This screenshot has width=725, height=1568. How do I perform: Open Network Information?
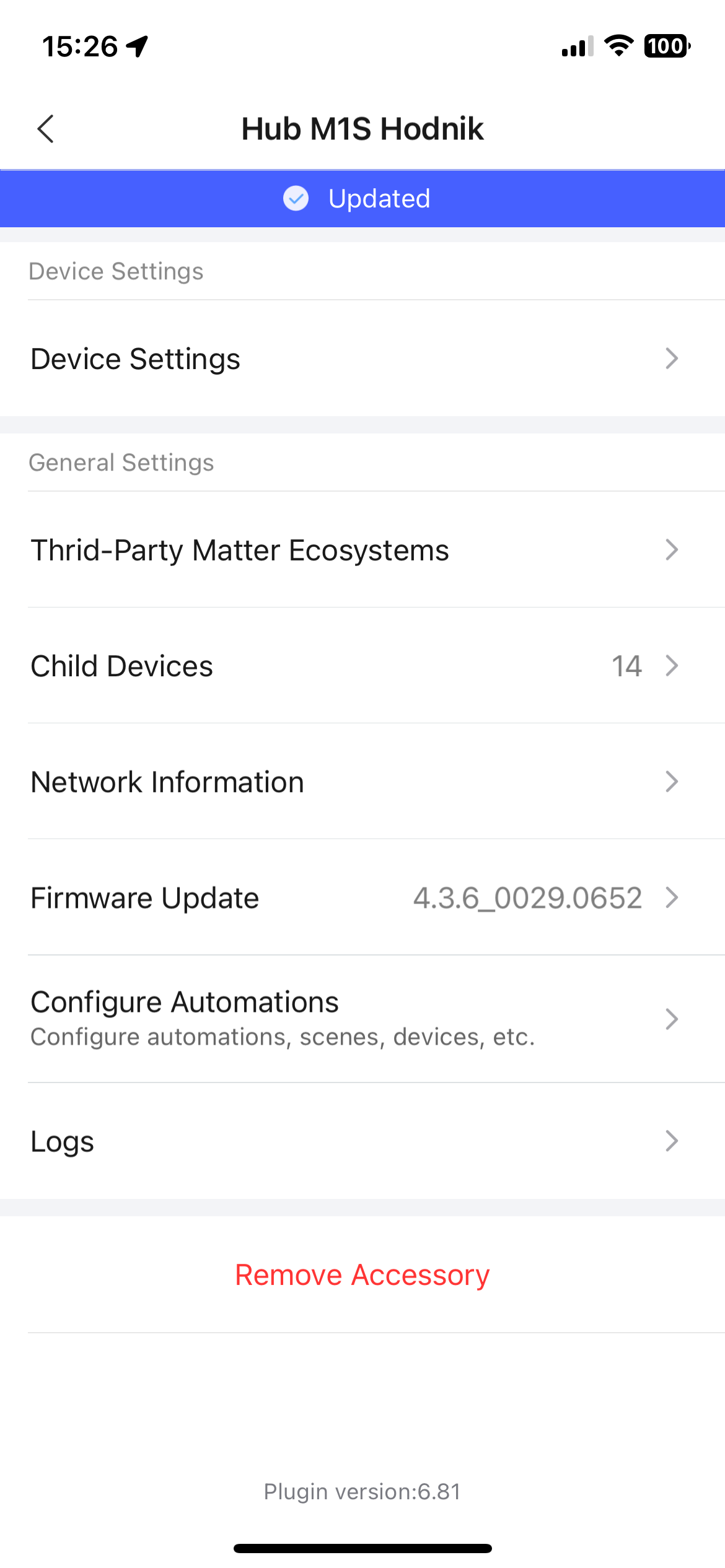[x=362, y=782]
